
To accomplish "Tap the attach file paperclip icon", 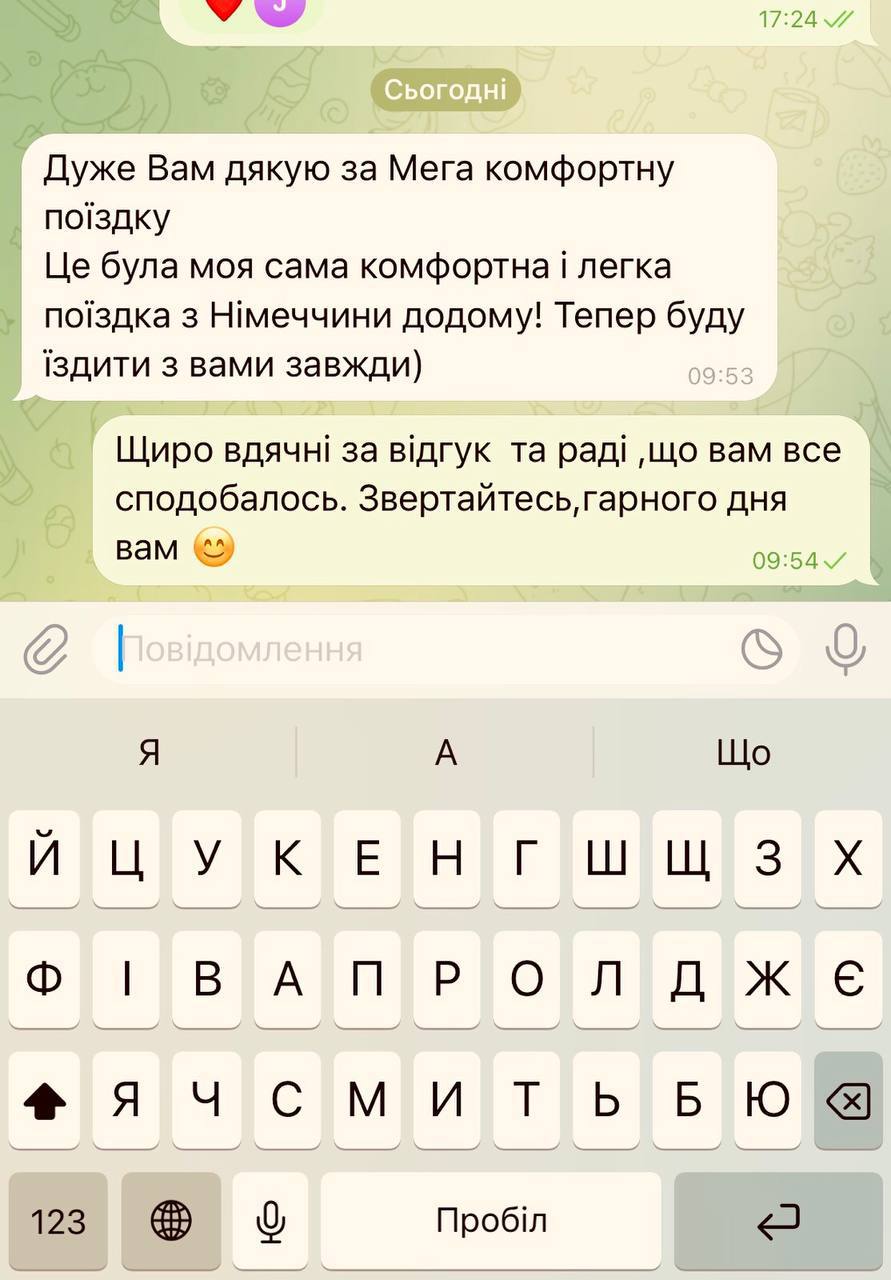I will pos(45,651).
